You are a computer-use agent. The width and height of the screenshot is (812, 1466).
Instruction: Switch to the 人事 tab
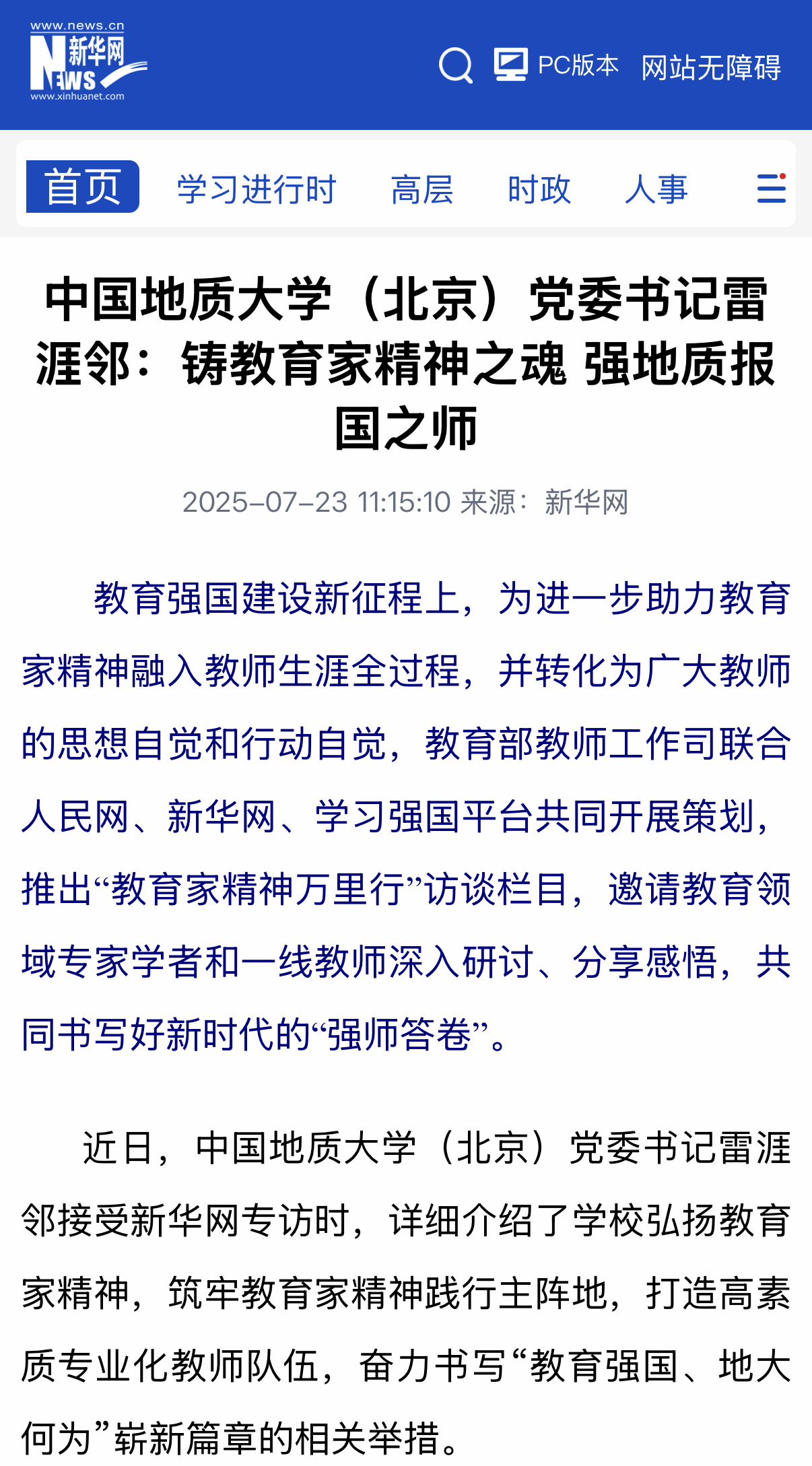pyautogui.click(x=656, y=189)
